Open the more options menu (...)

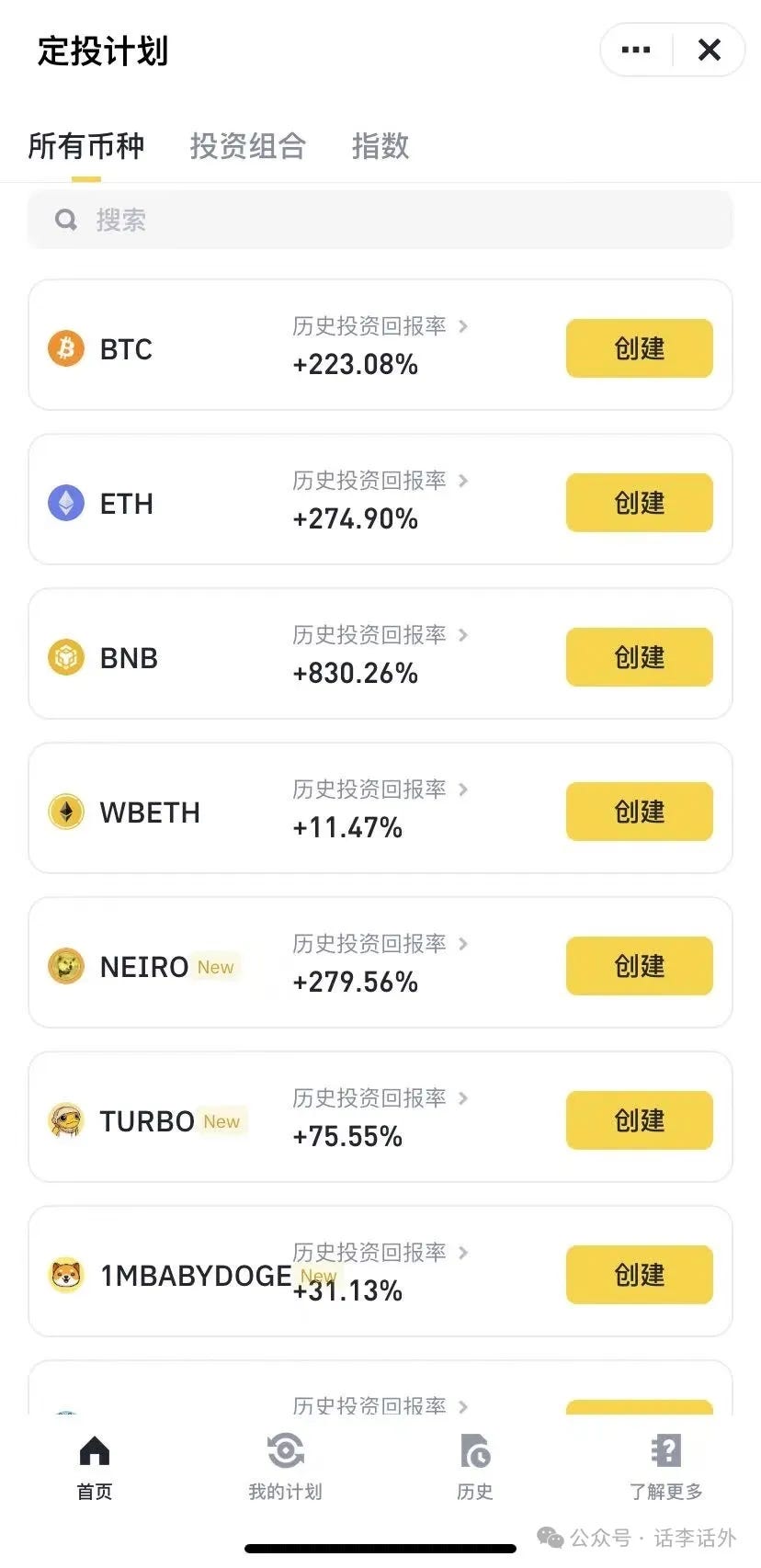(x=635, y=50)
